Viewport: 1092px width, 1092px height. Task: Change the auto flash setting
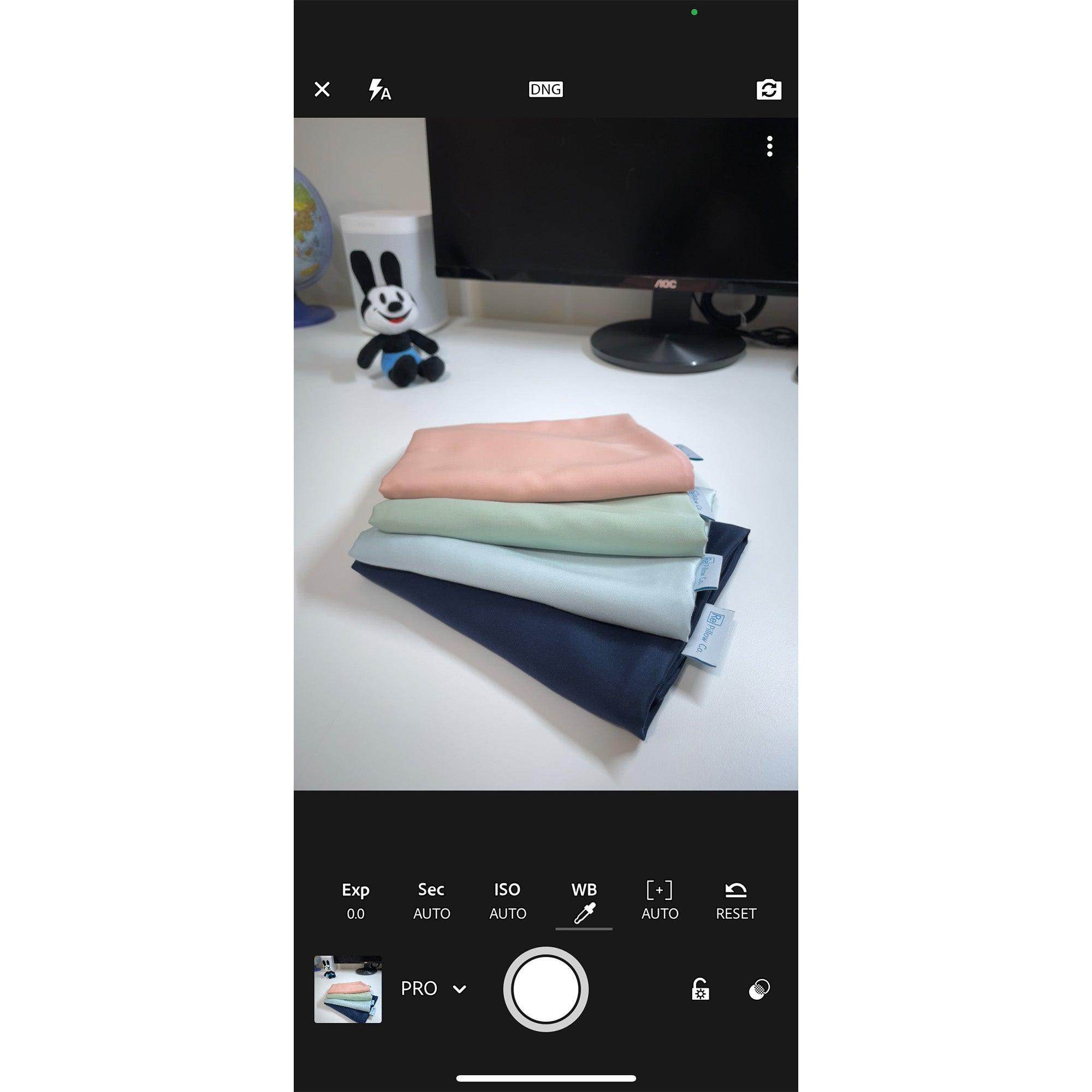(x=379, y=90)
